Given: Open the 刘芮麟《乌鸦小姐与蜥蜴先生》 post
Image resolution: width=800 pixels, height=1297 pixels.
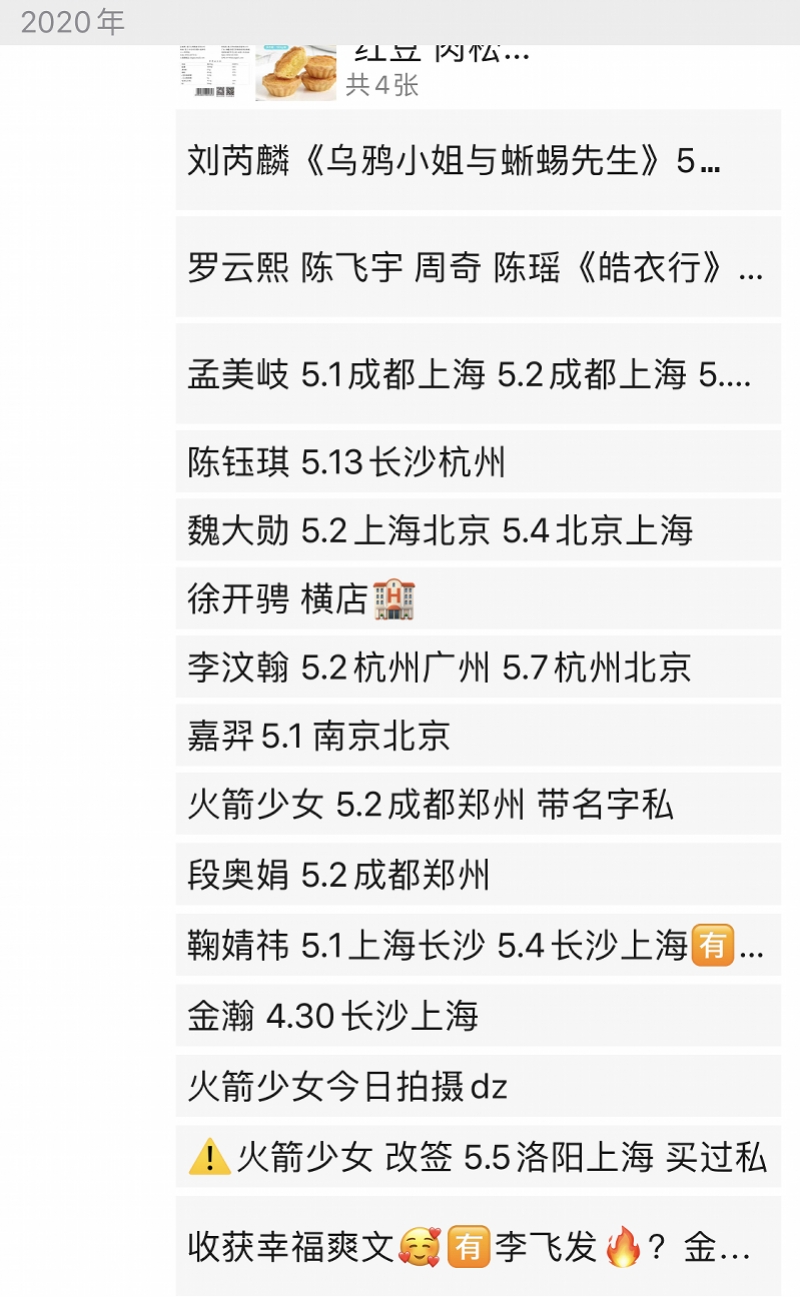Looking at the screenshot, I should pyautogui.click(x=478, y=160).
